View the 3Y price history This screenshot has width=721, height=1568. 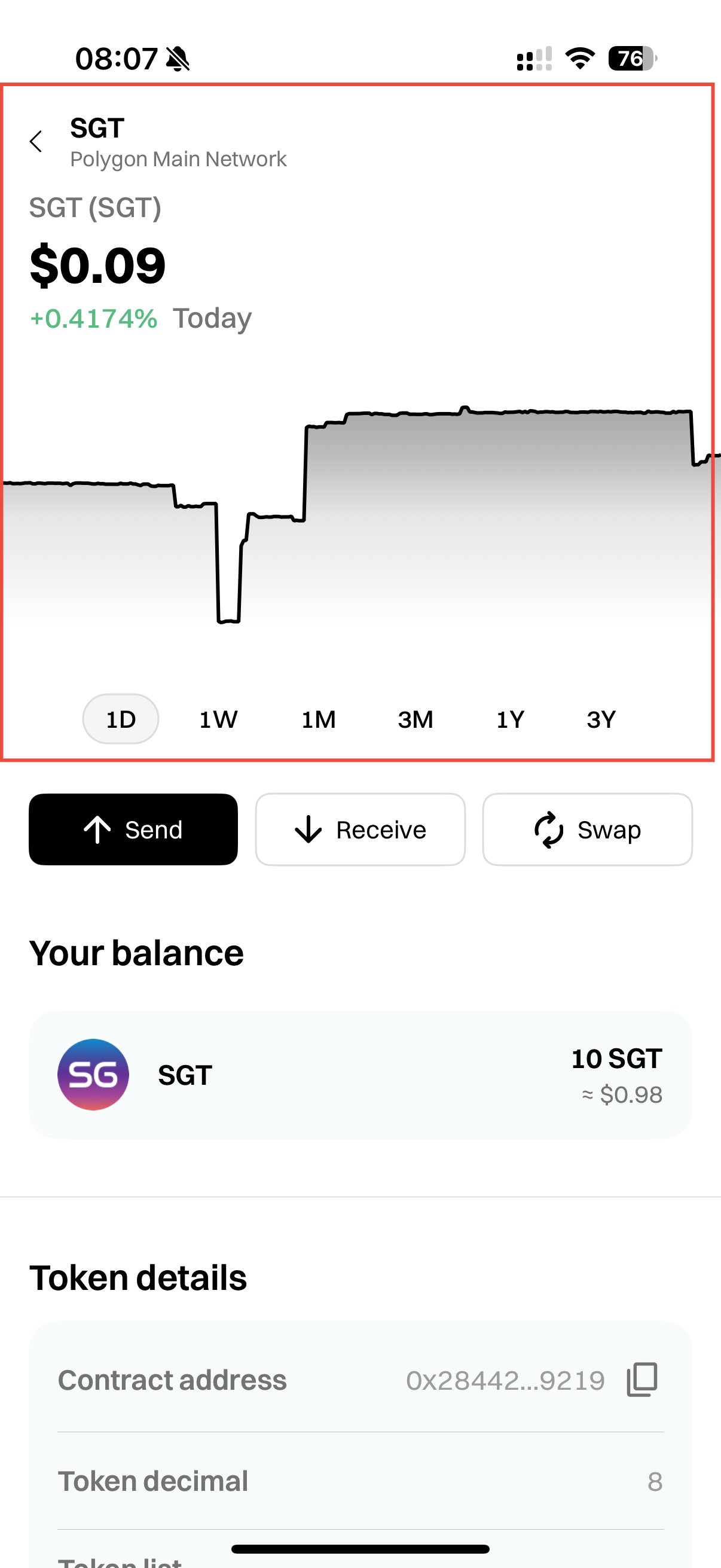pos(601,719)
